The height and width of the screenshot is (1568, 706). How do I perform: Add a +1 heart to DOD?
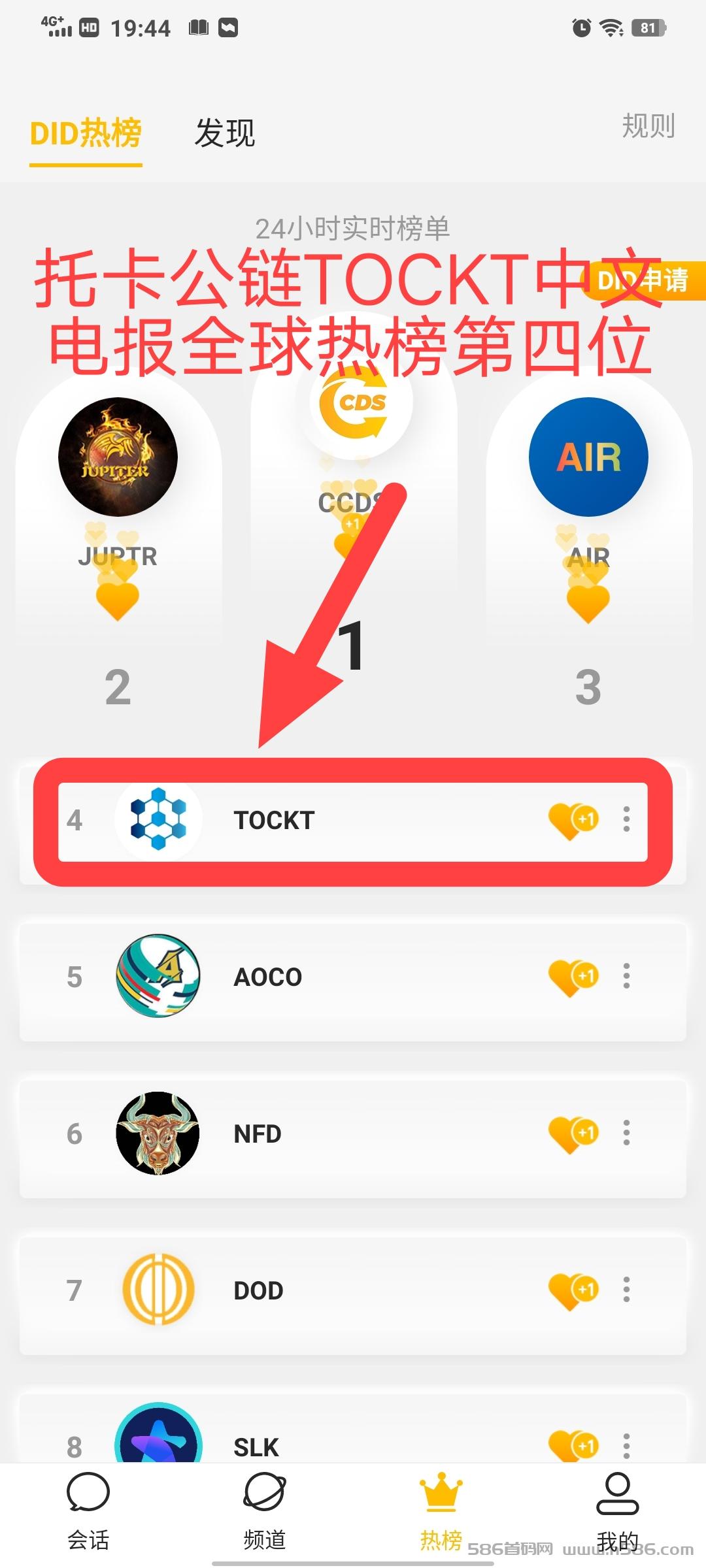(x=573, y=1291)
